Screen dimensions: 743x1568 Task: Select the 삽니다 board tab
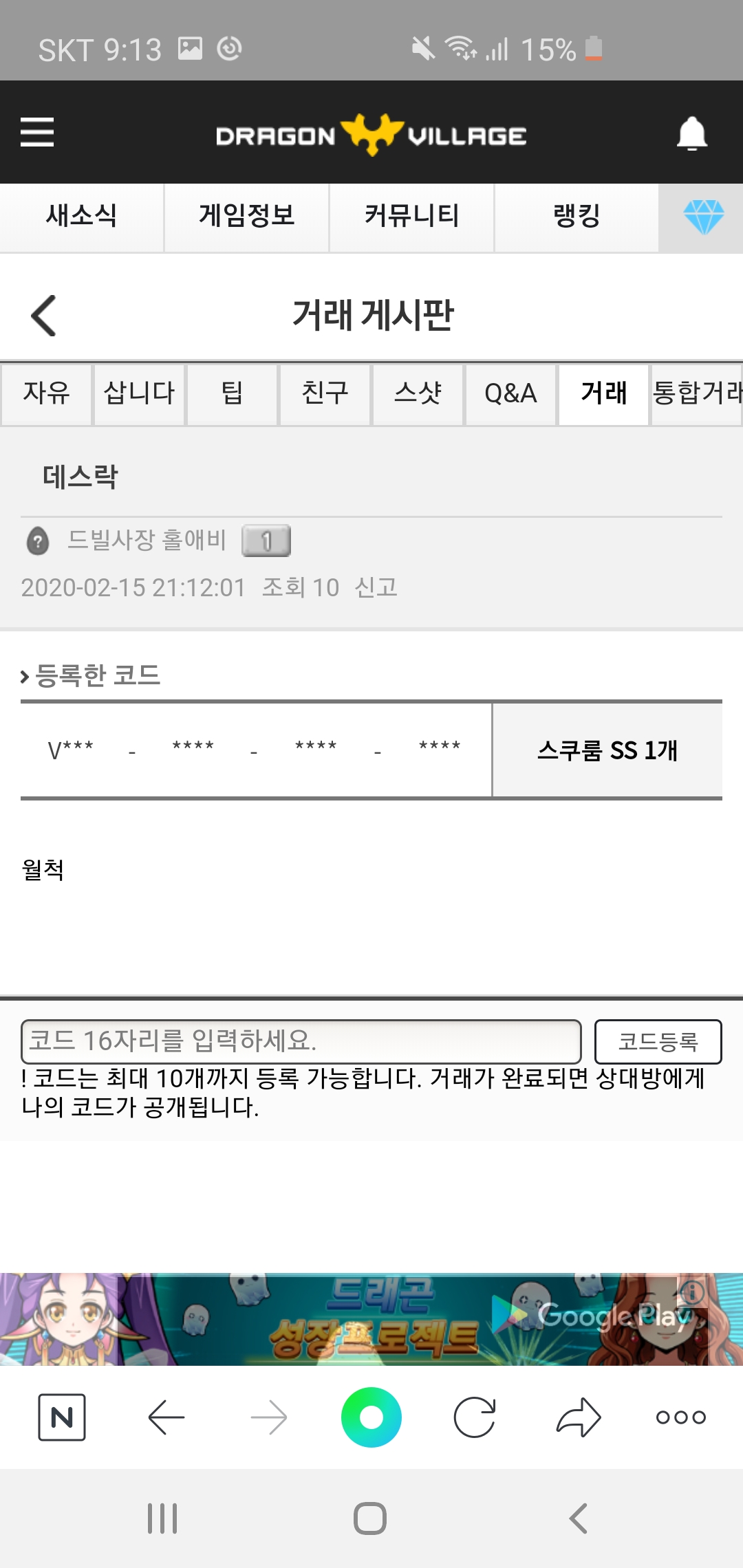[x=139, y=393]
